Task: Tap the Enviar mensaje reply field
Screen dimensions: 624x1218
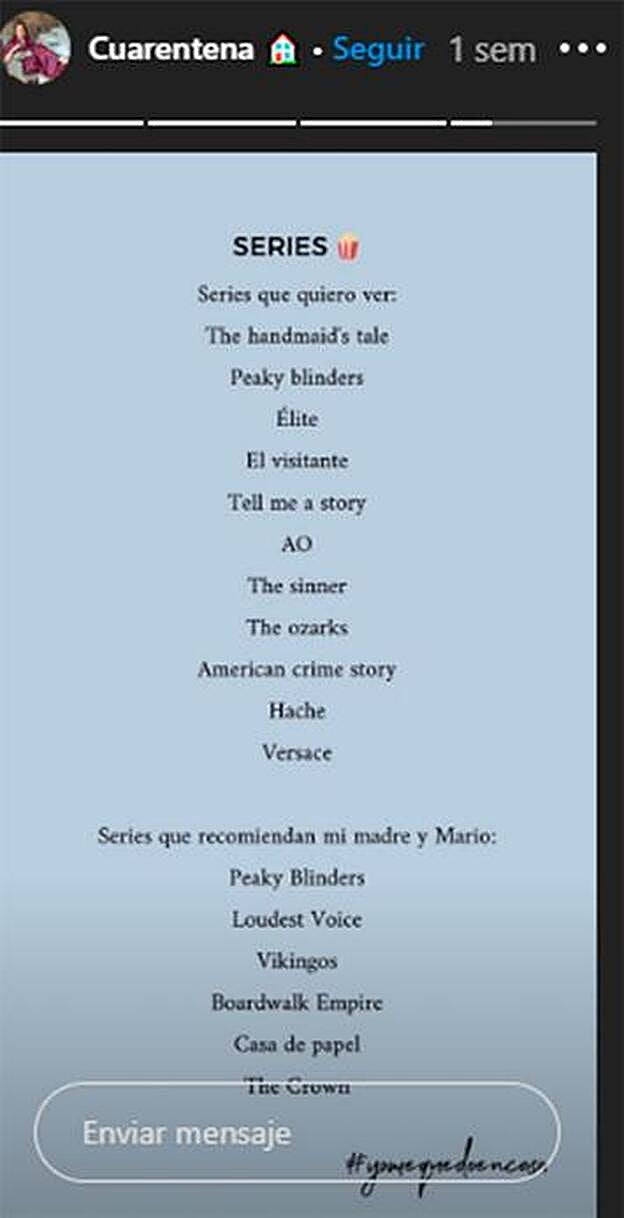Action: [x=296, y=1133]
